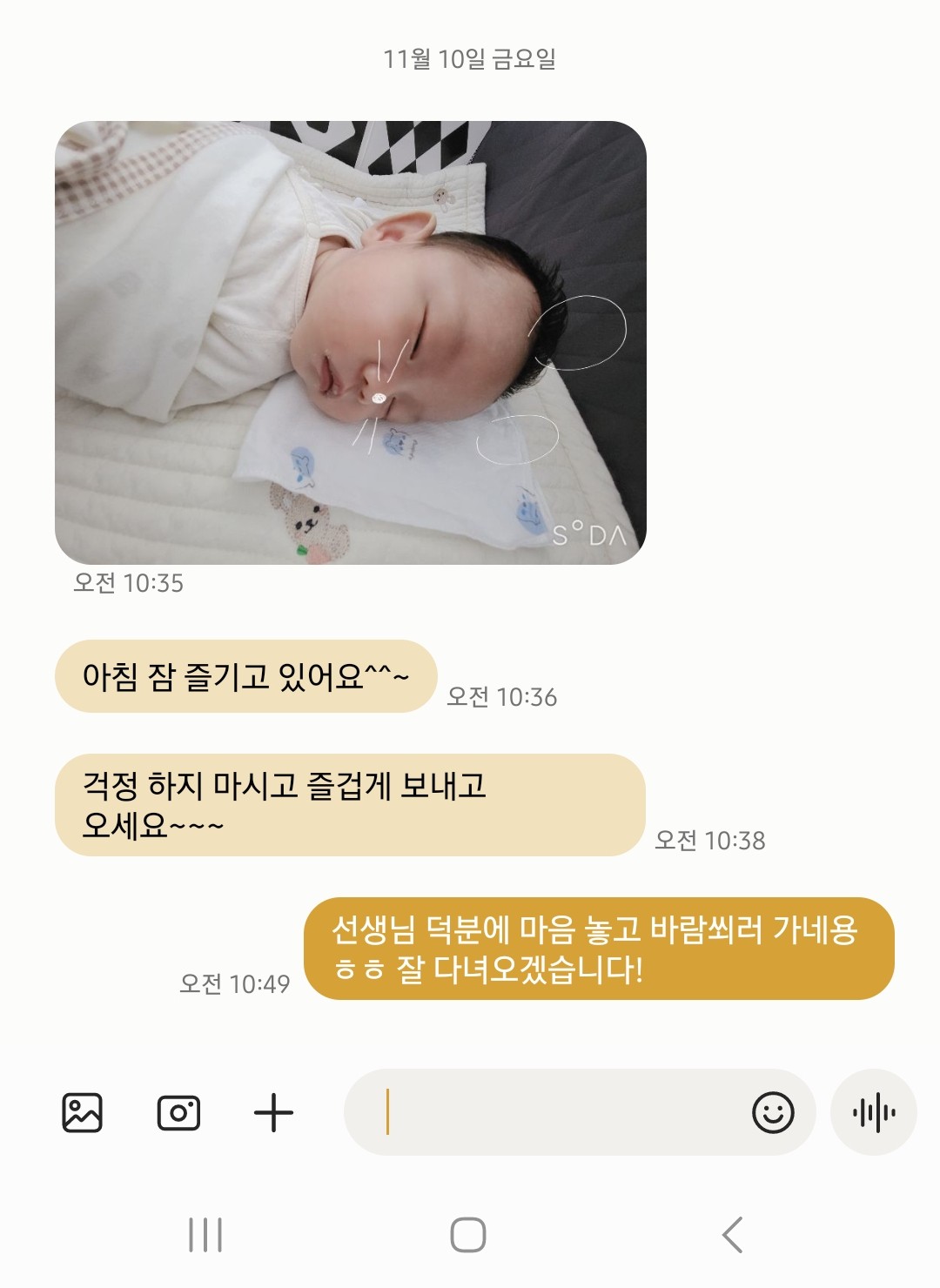This screenshot has height=1288, width=940.
Task: Open the sleeping baby photo message
Action: (350, 342)
